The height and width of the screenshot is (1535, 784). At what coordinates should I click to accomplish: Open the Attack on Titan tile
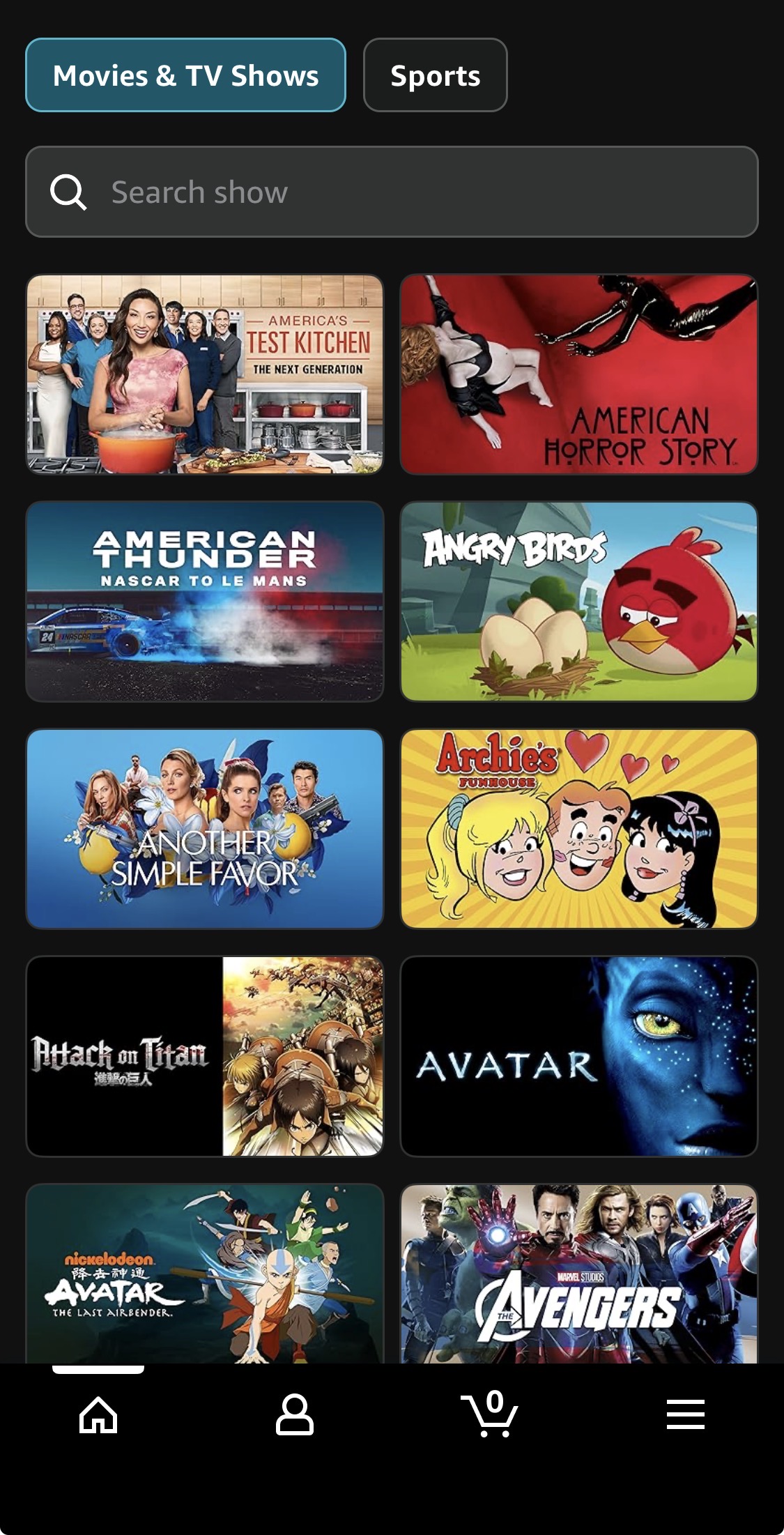tap(205, 1056)
